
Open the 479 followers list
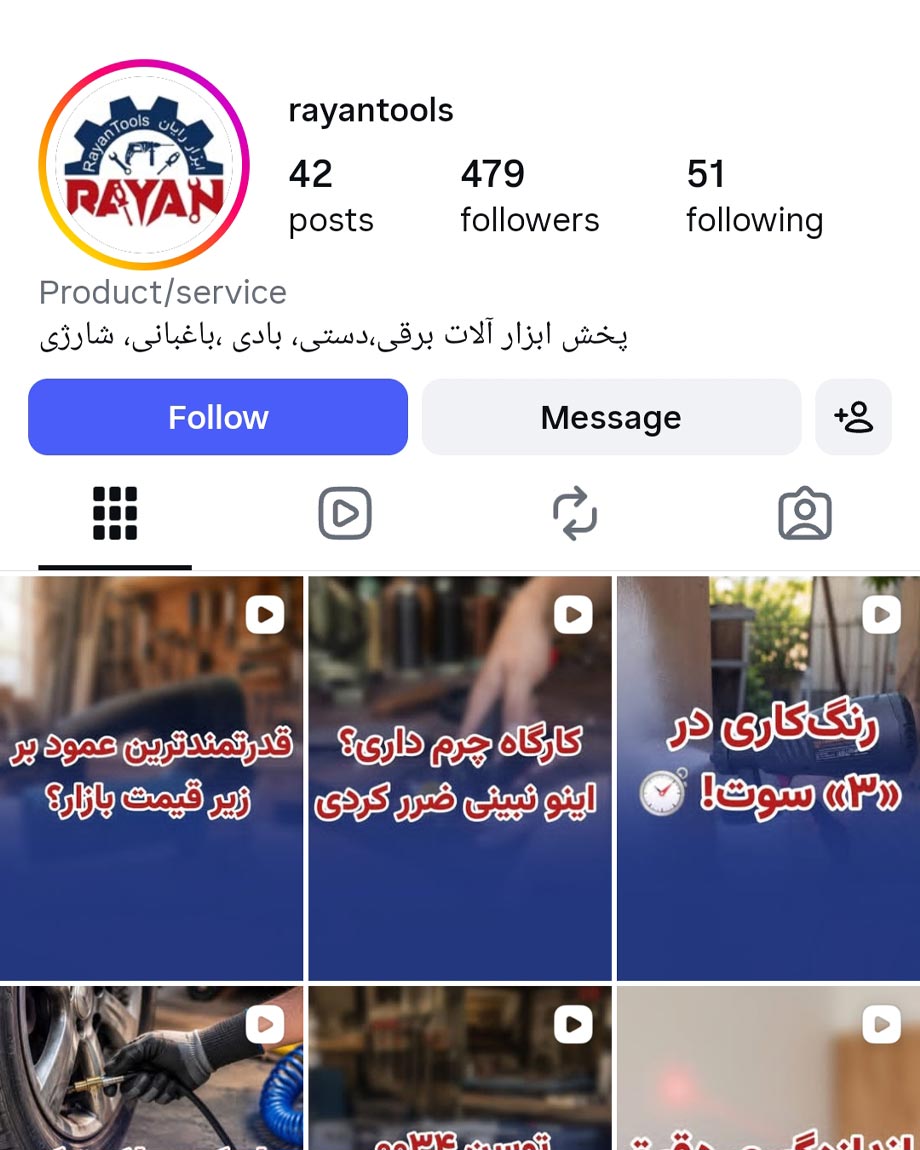point(530,196)
